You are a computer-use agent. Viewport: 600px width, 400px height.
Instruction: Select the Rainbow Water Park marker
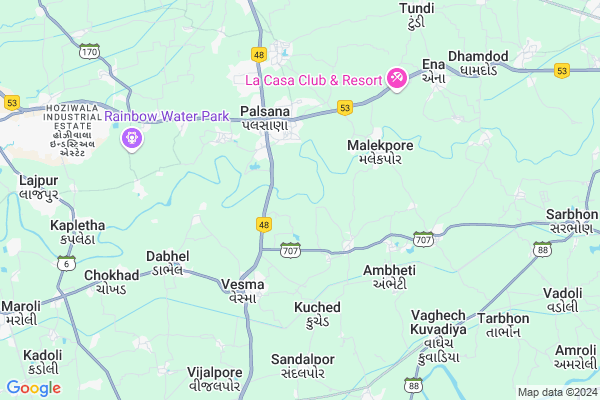click(x=130, y=139)
